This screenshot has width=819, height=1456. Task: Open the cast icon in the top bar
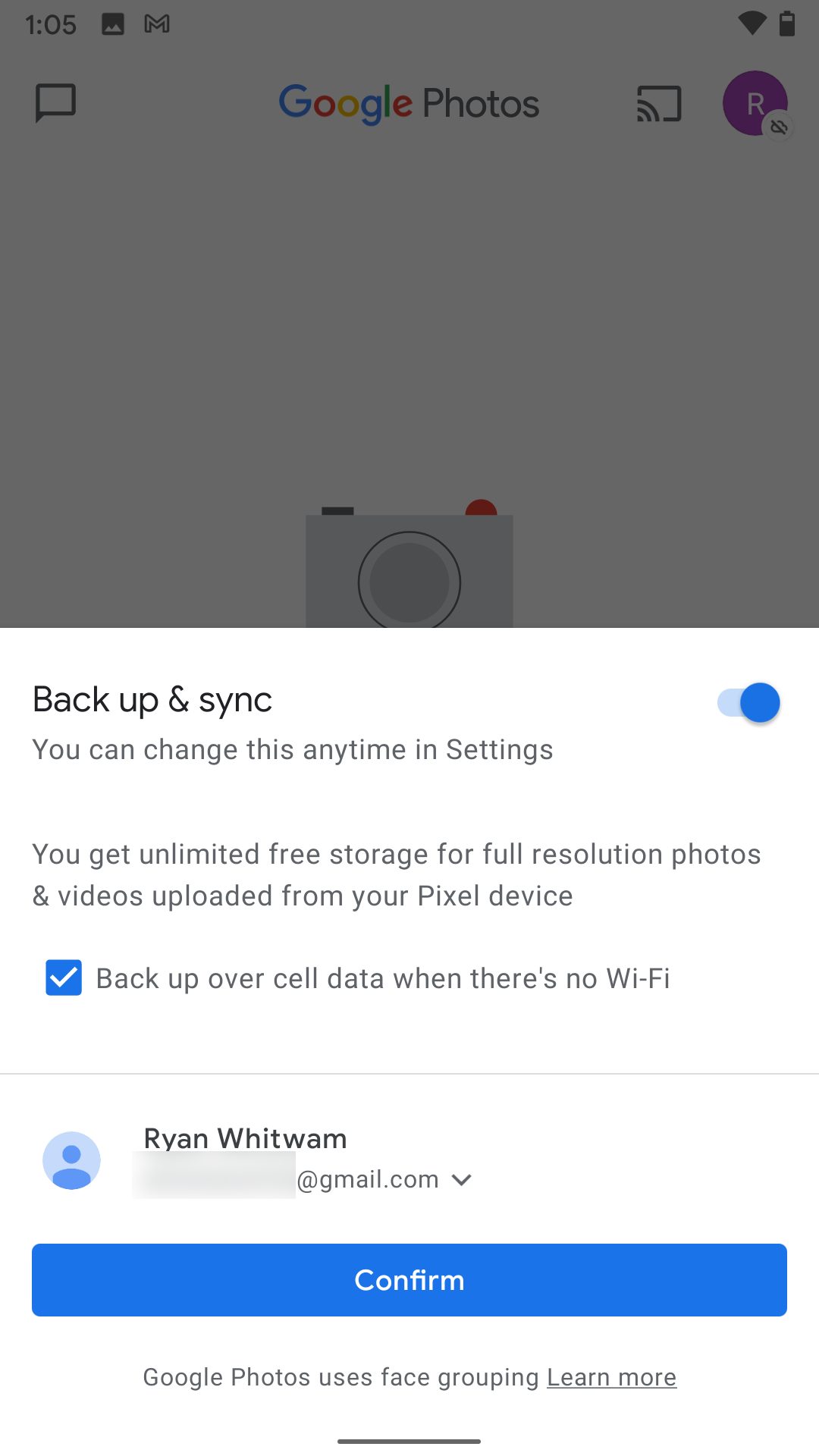pyautogui.click(x=659, y=104)
